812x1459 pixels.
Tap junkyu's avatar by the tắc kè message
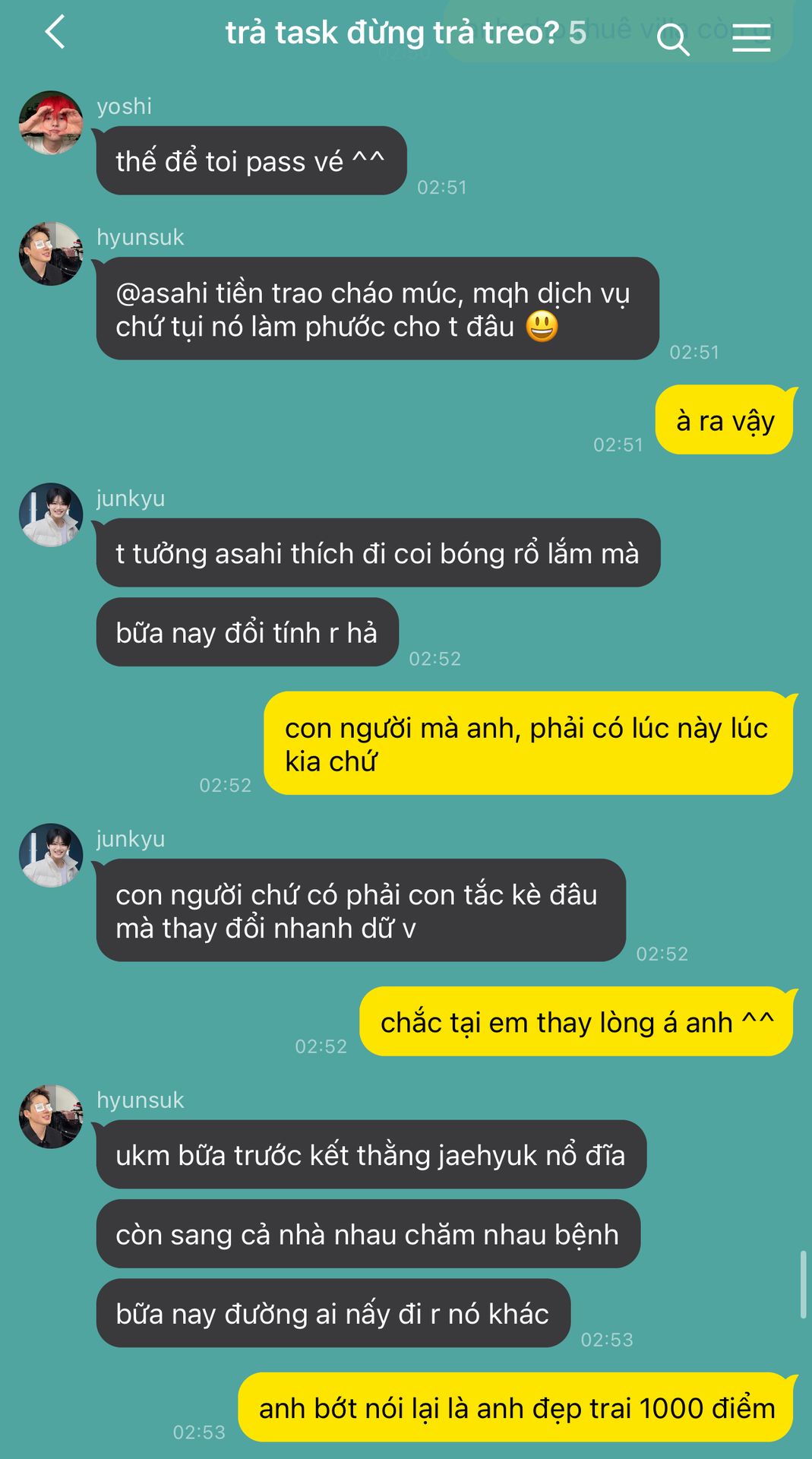coord(51,855)
